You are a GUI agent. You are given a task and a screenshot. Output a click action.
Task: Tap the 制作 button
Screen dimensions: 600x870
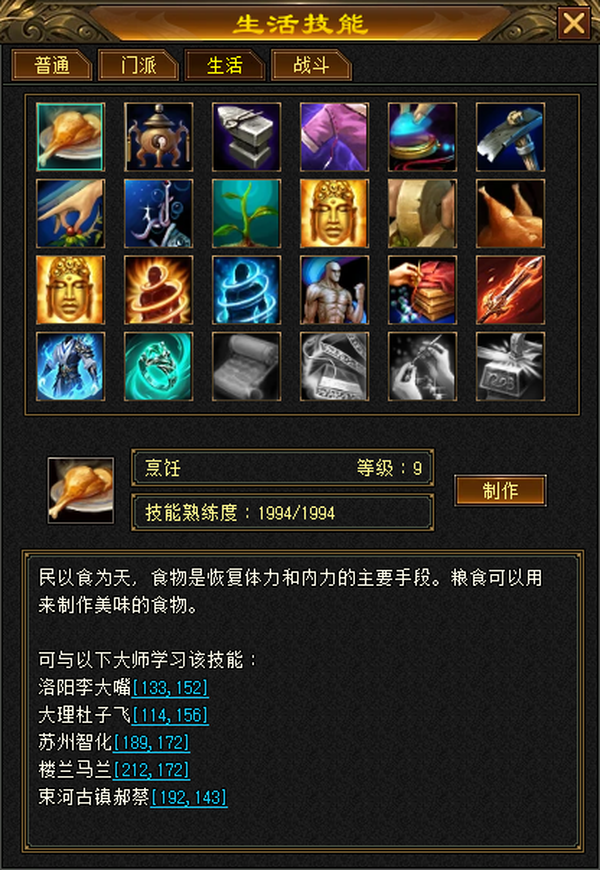[500, 490]
